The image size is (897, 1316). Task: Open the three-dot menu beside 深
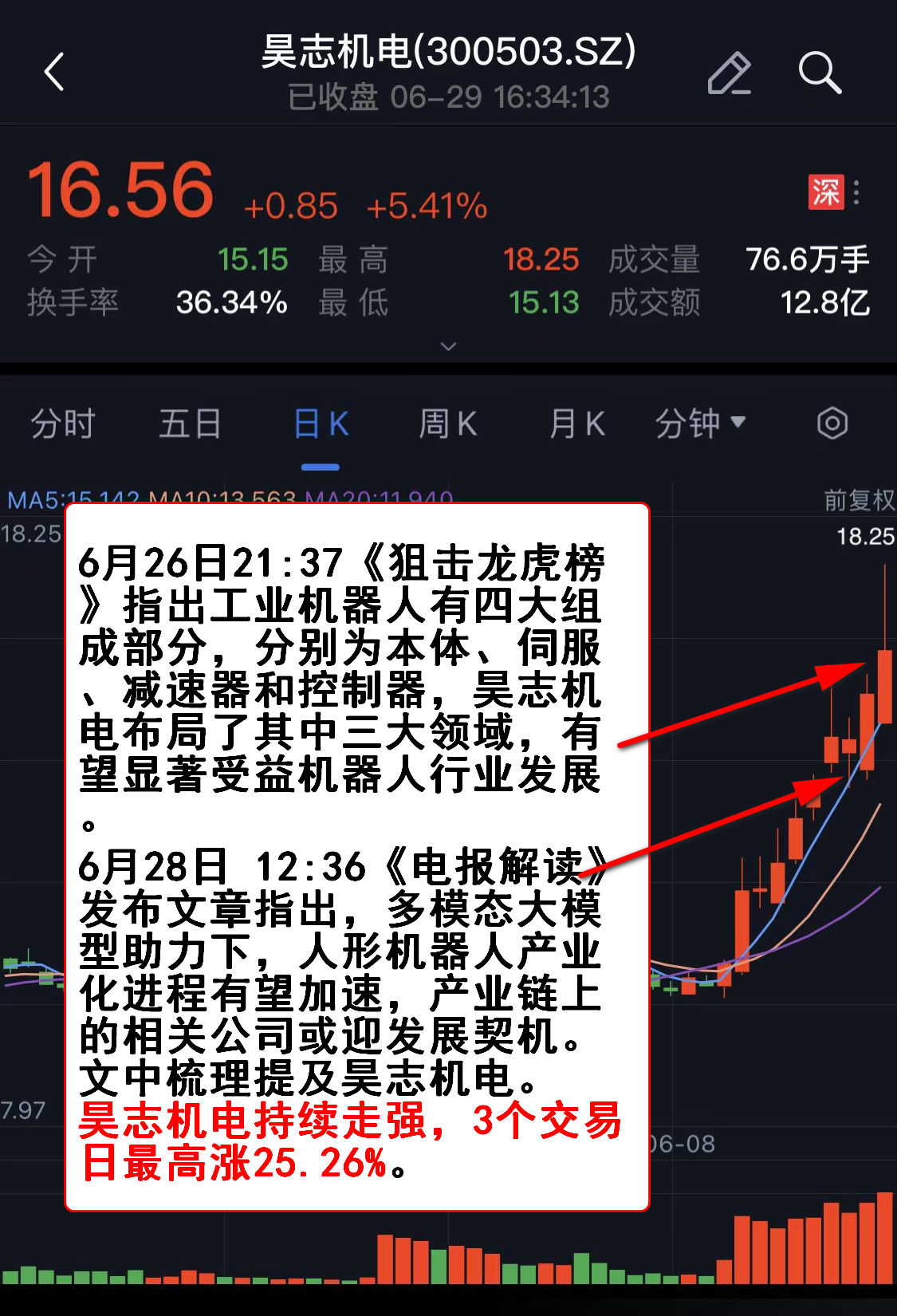click(856, 192)
